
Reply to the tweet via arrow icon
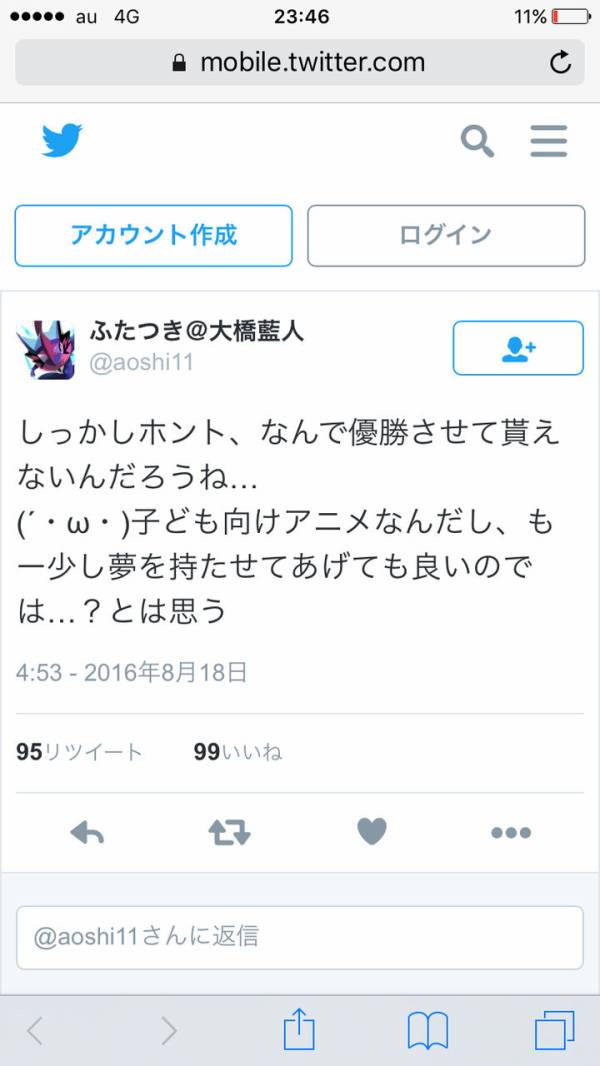click(88, 832)
